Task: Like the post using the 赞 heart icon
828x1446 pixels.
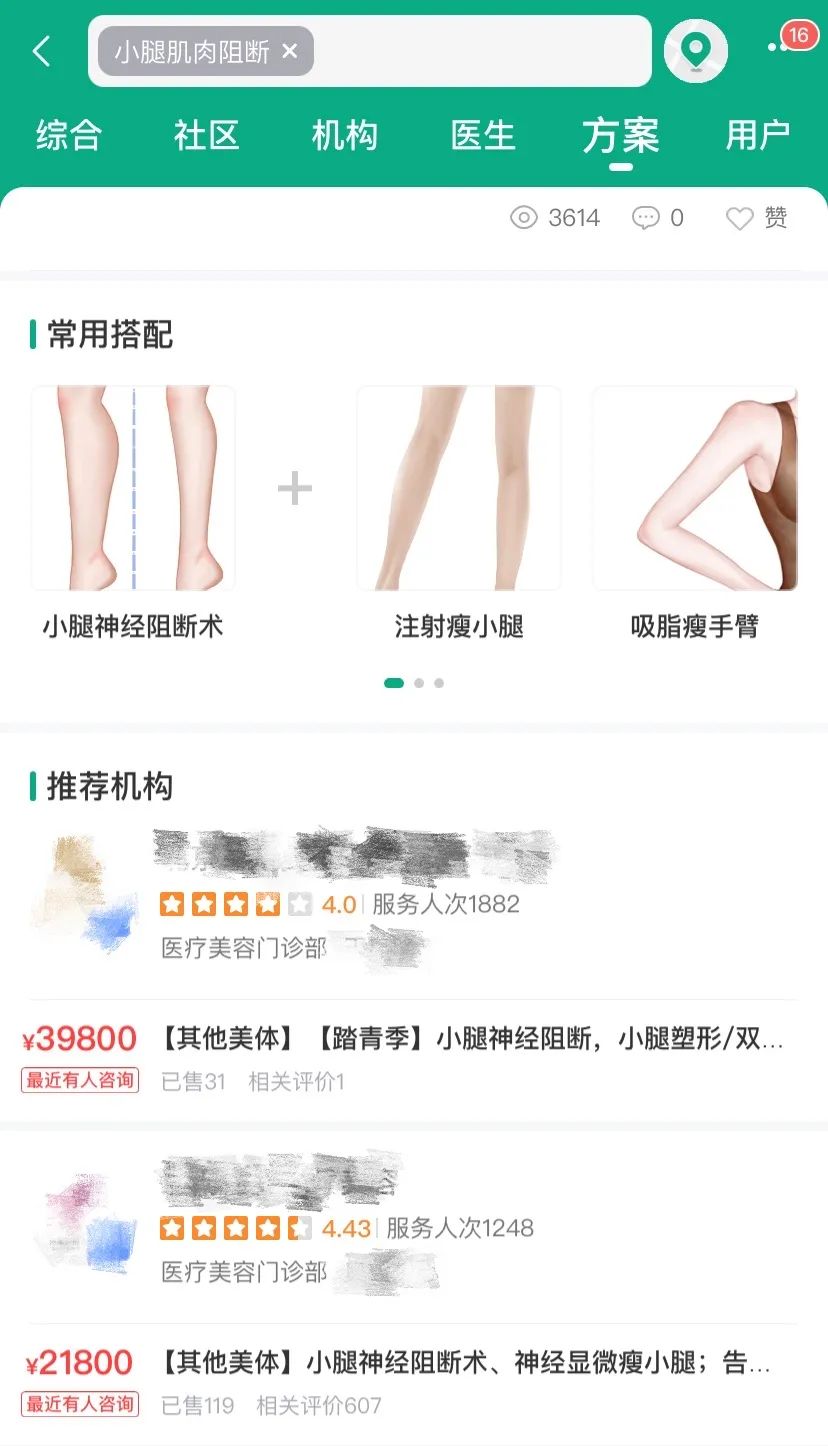Action: pos(738,218)
